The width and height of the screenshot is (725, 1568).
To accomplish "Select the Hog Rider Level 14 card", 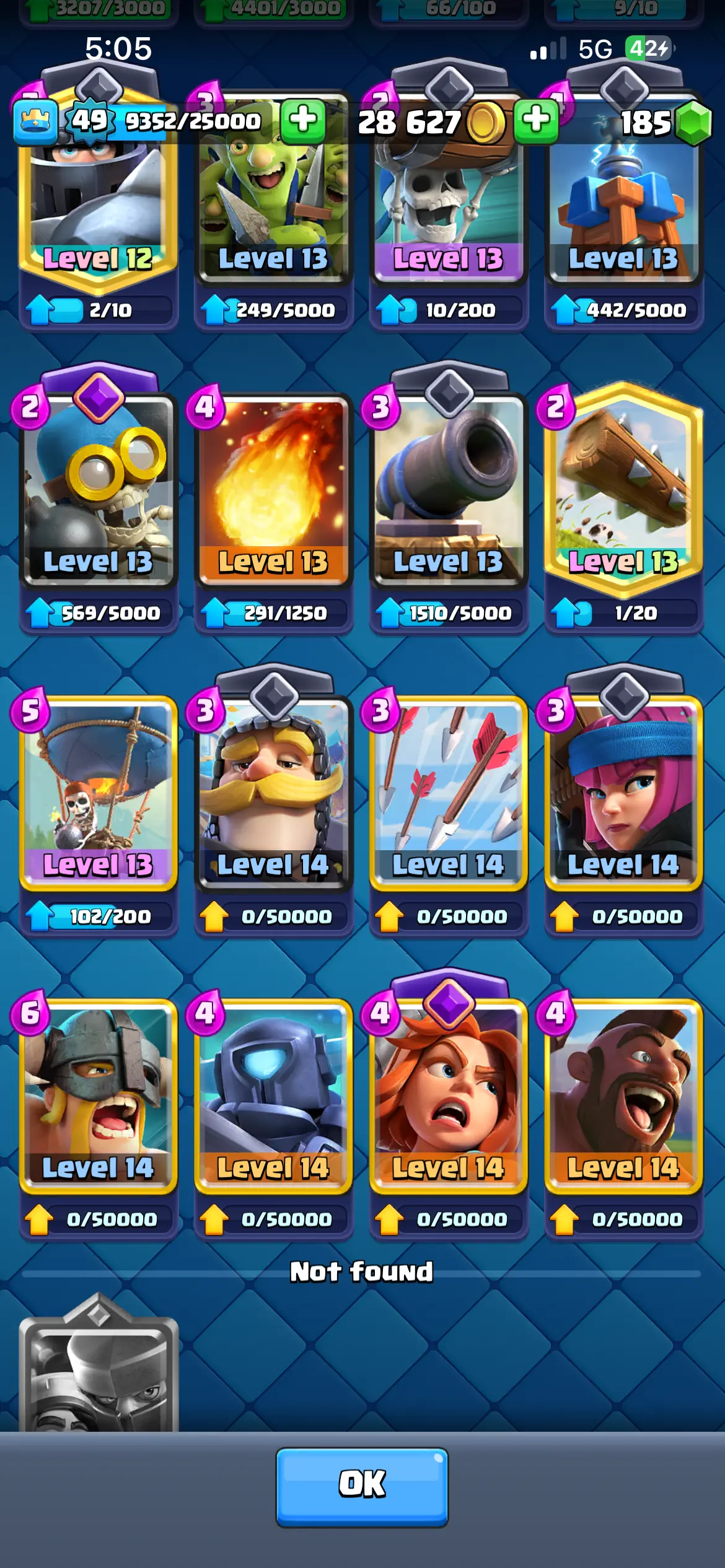I will [623, 1096].
